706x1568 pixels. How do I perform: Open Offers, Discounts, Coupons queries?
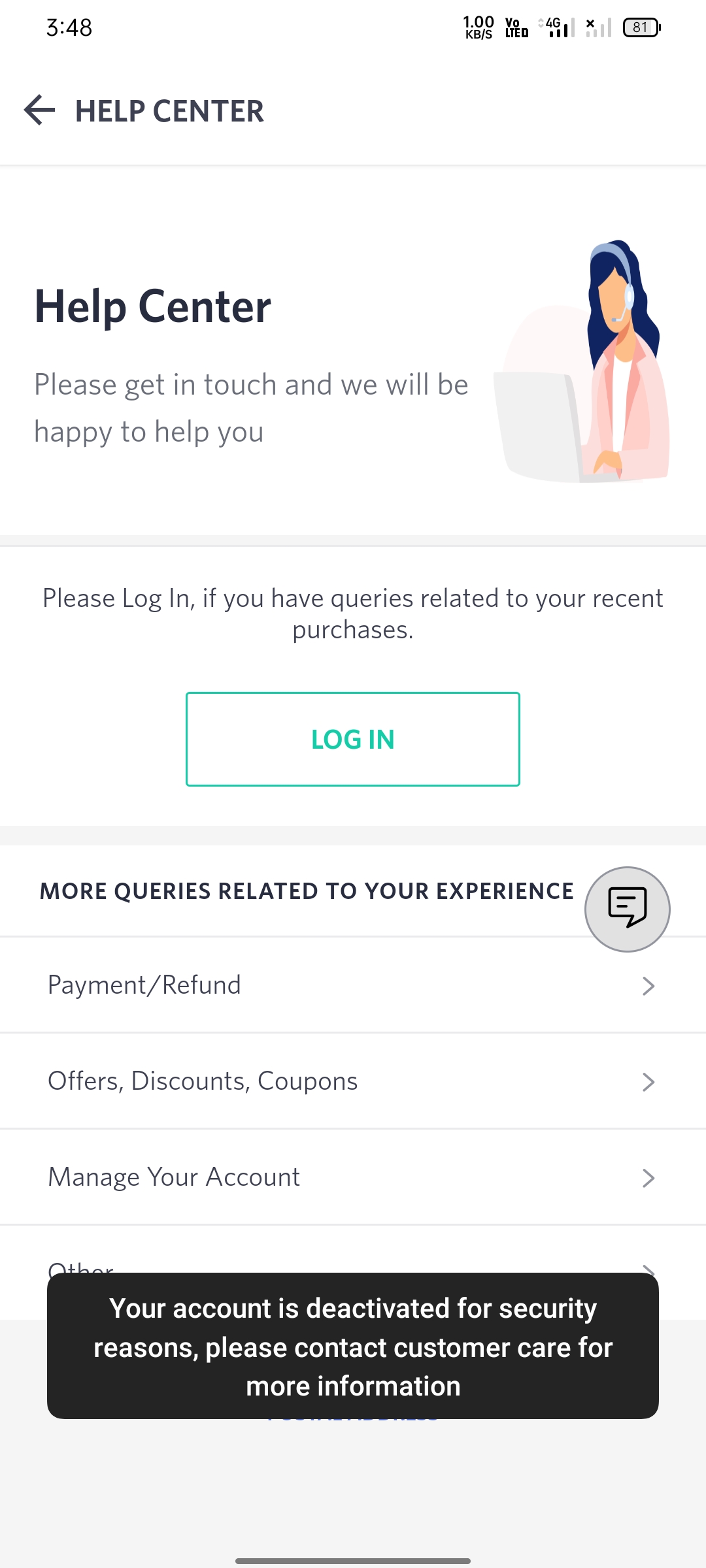[353, 1081]
